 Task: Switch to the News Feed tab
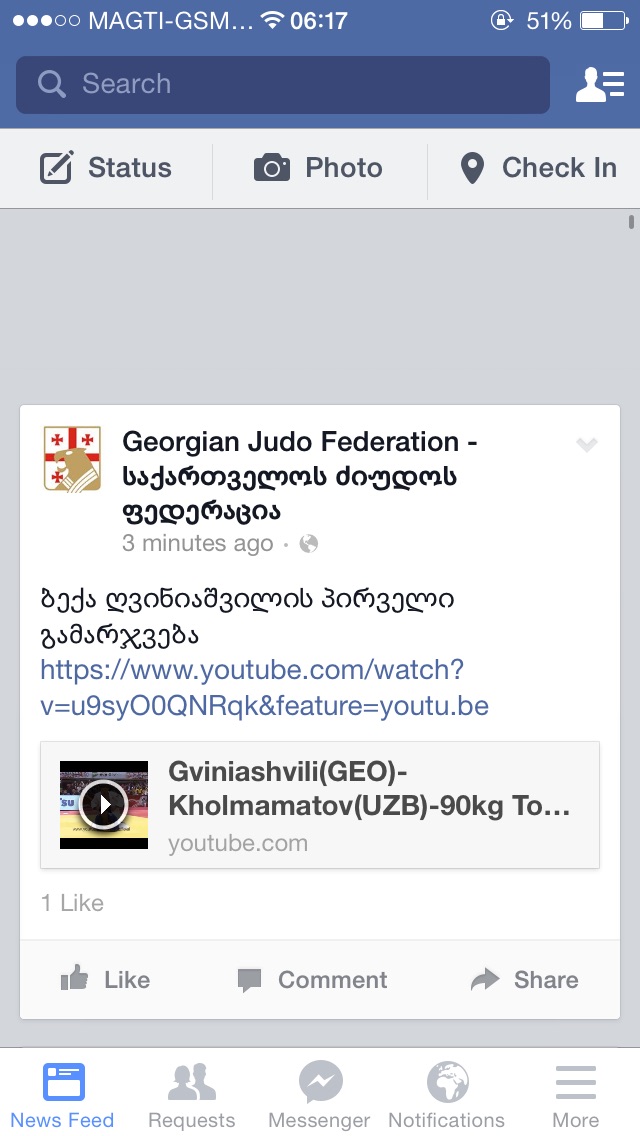pos(63,1094)
